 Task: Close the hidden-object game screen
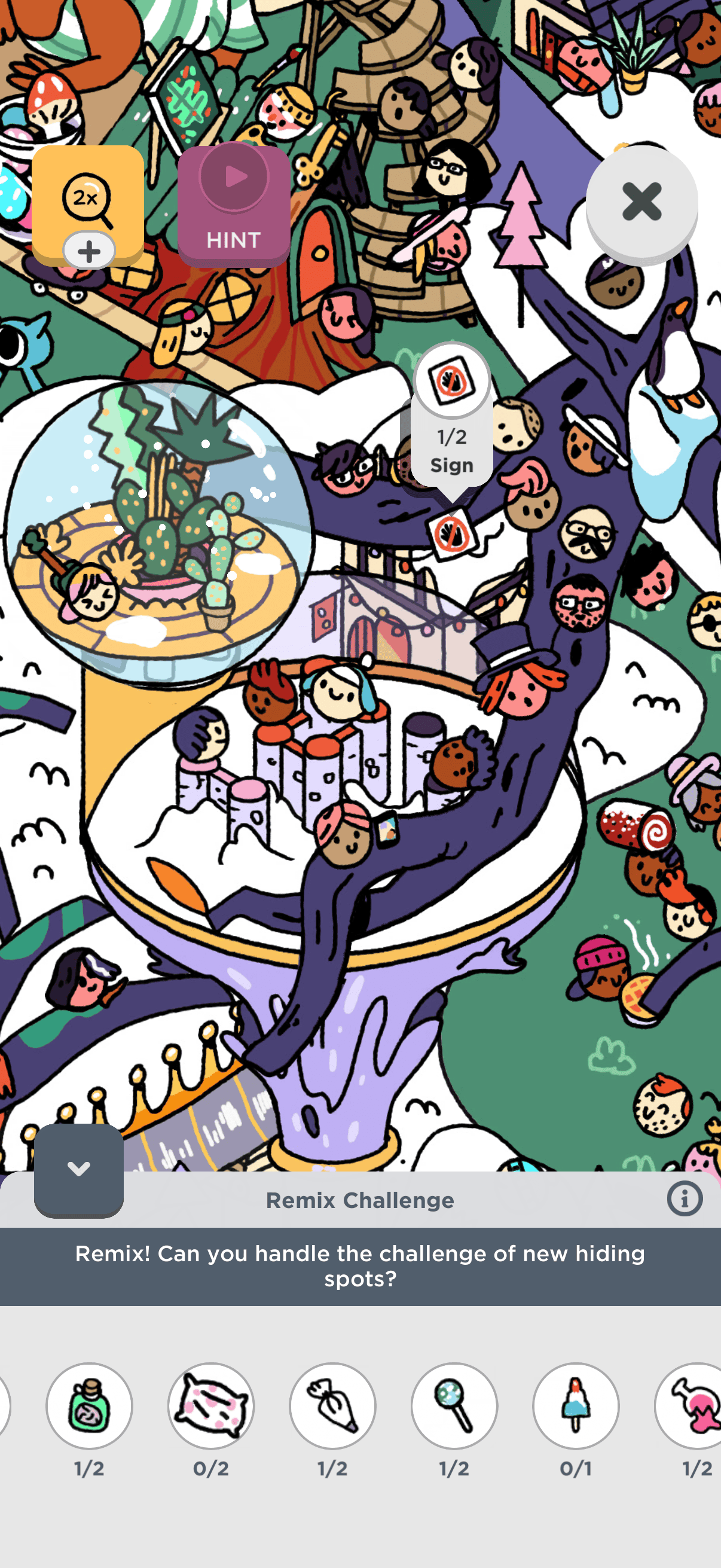(641, 202)
